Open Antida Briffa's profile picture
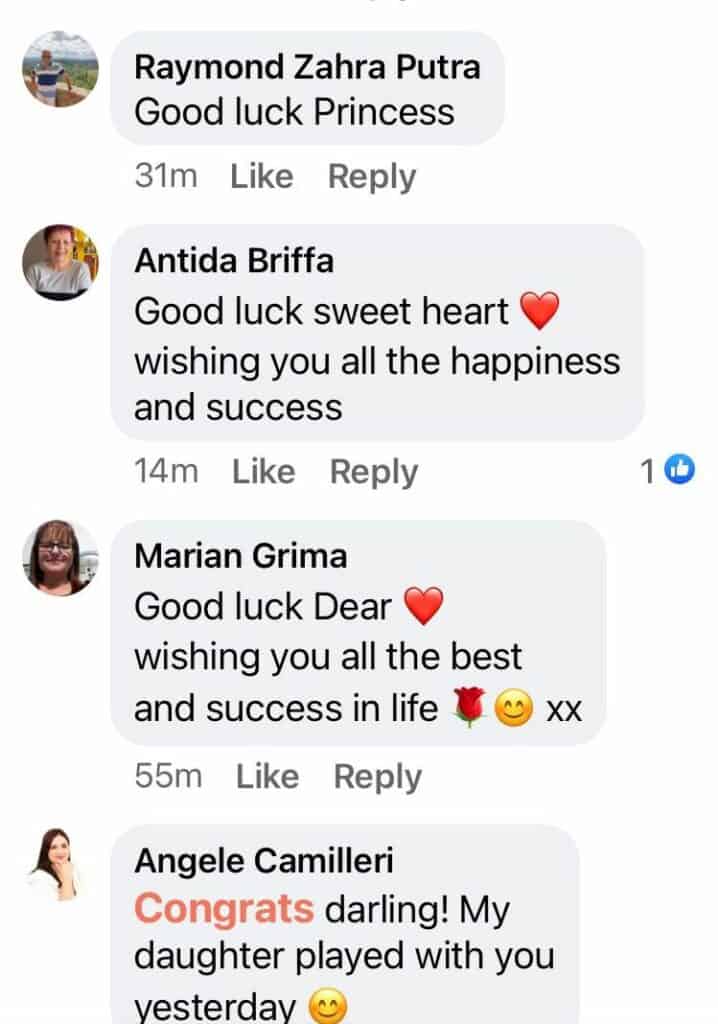The image size is (718, 1024). click(x=60, y=262)
